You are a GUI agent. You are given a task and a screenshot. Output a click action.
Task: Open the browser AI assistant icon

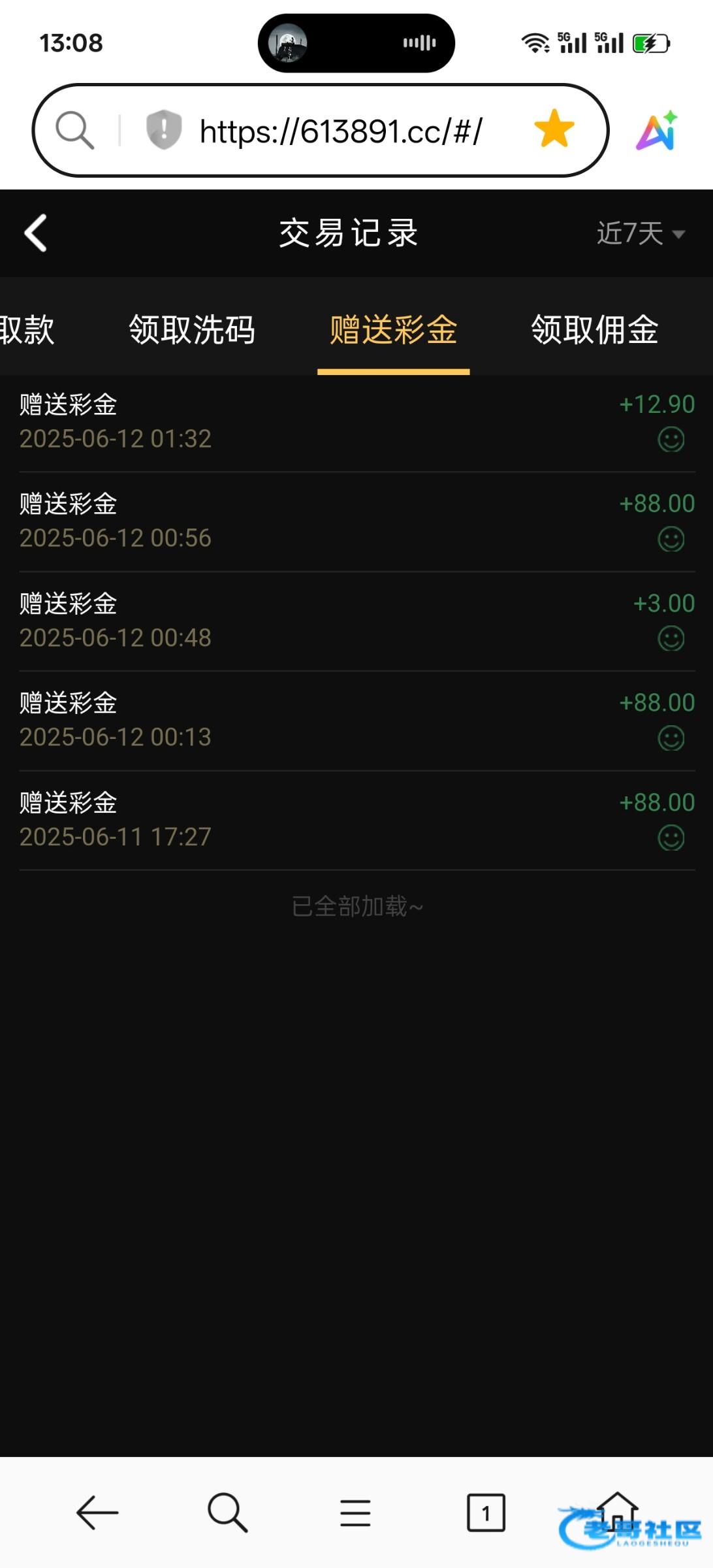[x=657, y=131]
